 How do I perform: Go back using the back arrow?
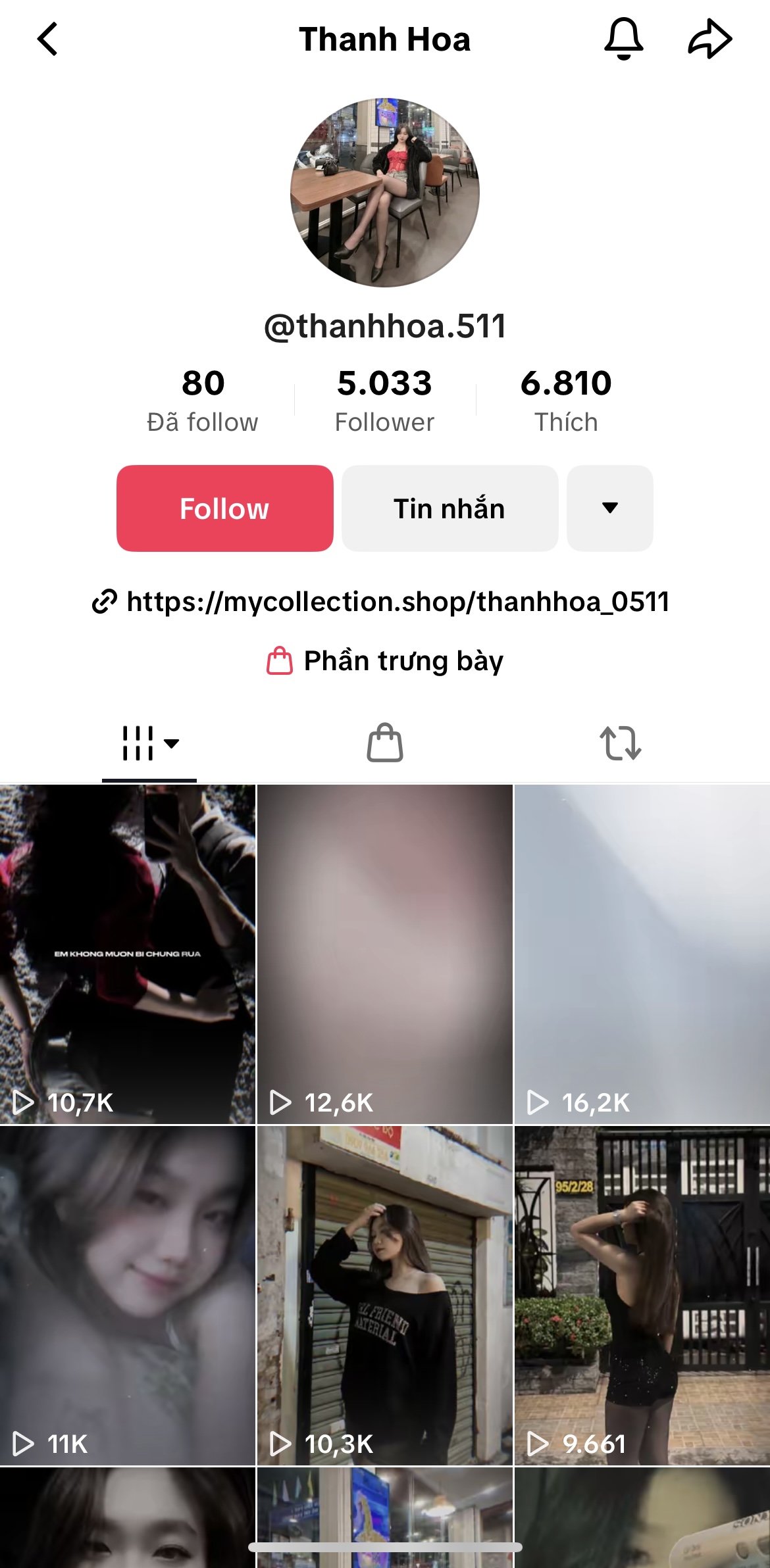(47, 39)
